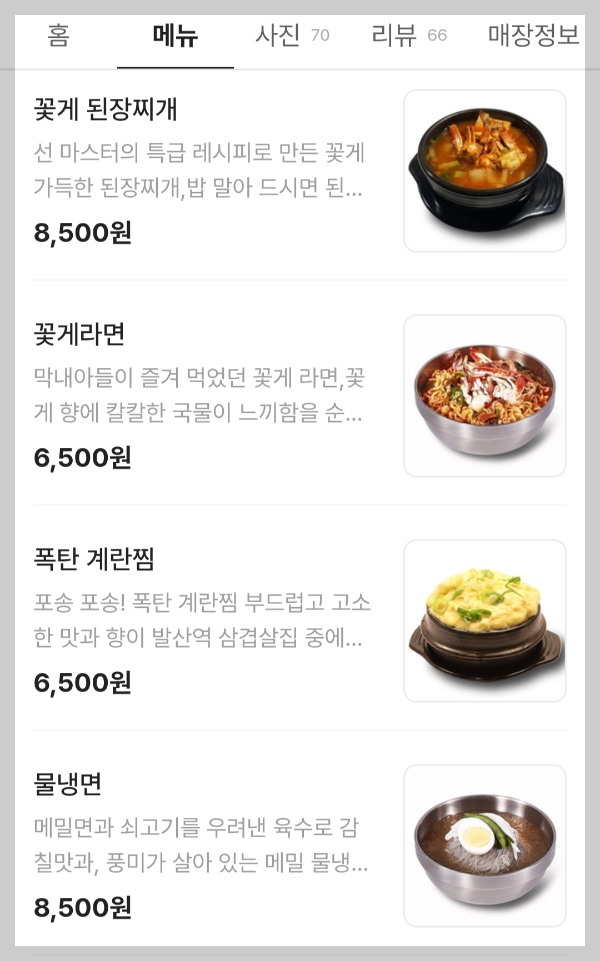Enlarge the 꽃게라면 photo

tap(485, 396)
